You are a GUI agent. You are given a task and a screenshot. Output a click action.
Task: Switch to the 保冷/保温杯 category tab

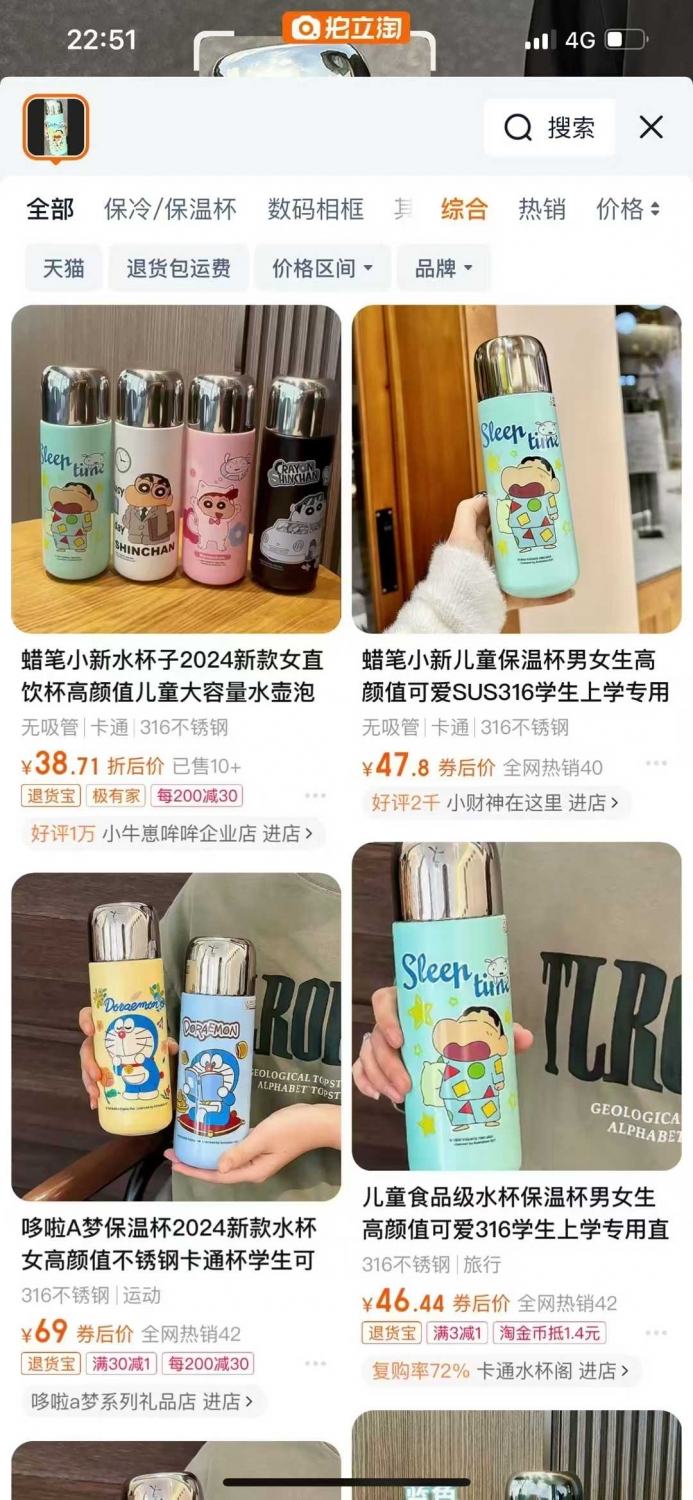170,208
